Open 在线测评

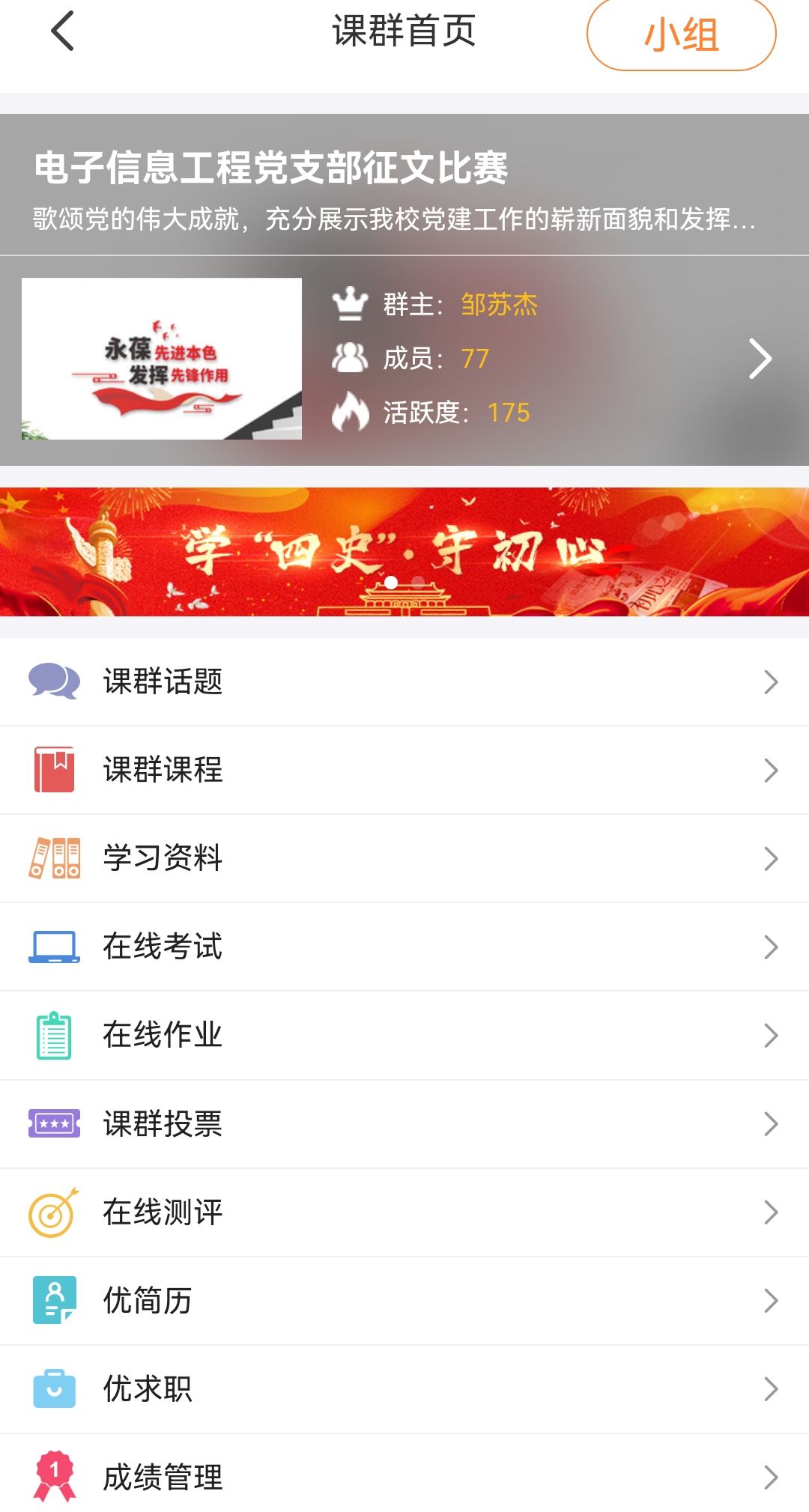pos(404,1212)
